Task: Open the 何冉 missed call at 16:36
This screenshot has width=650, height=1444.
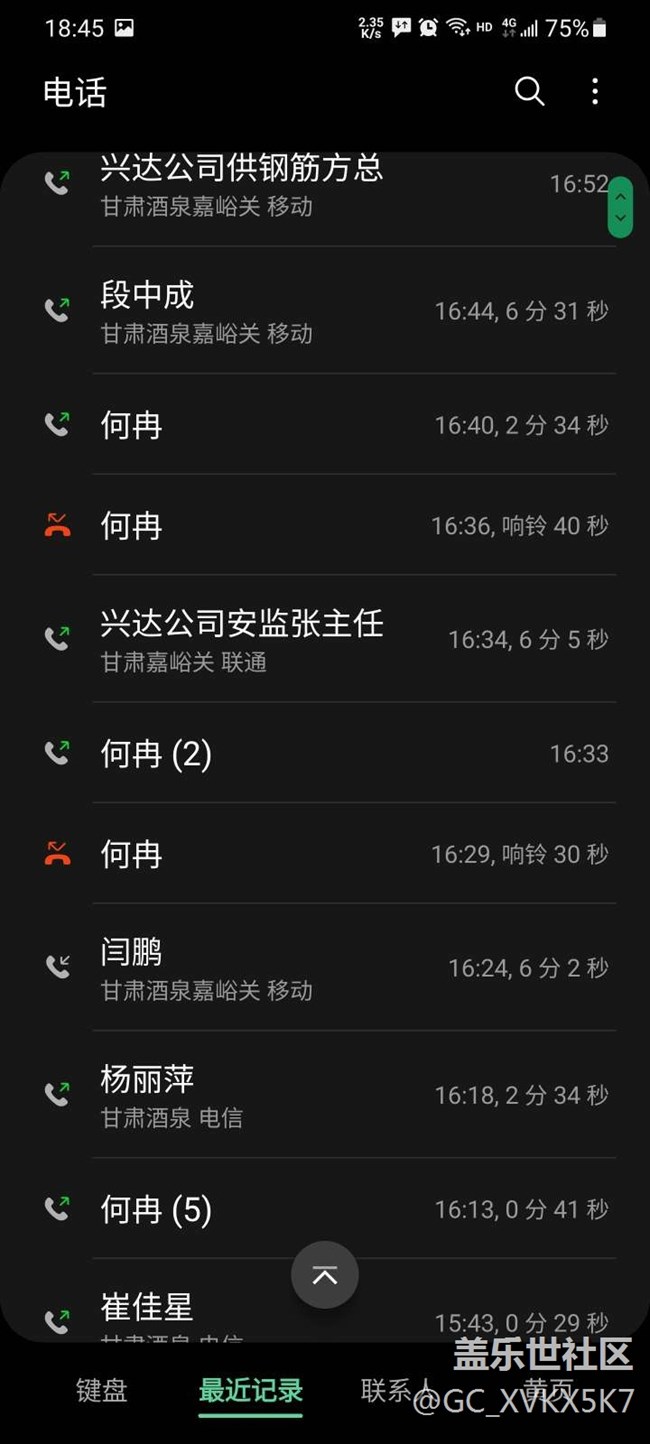Action: pyautogui.click(x=325, y=525)
